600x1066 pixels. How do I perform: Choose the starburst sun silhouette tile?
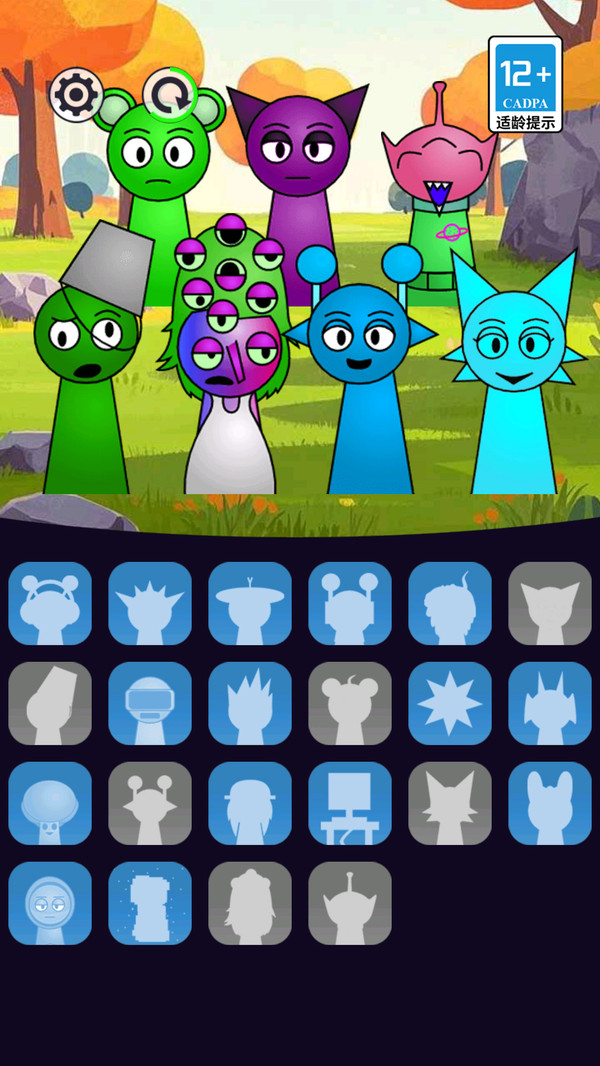(x=450, y=703)
